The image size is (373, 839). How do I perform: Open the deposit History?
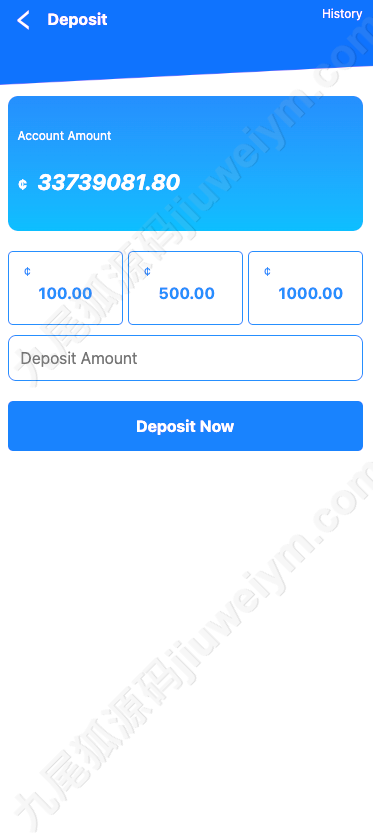coord(342,14)
